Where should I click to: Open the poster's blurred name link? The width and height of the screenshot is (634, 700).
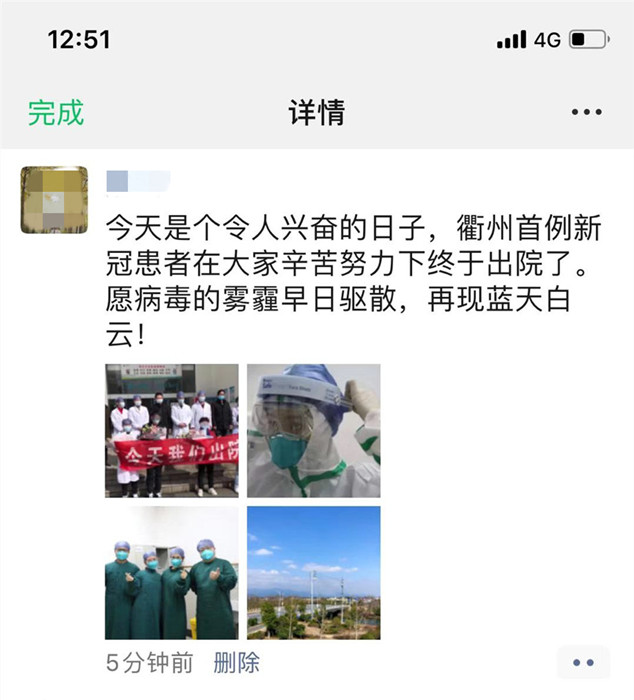138,181
